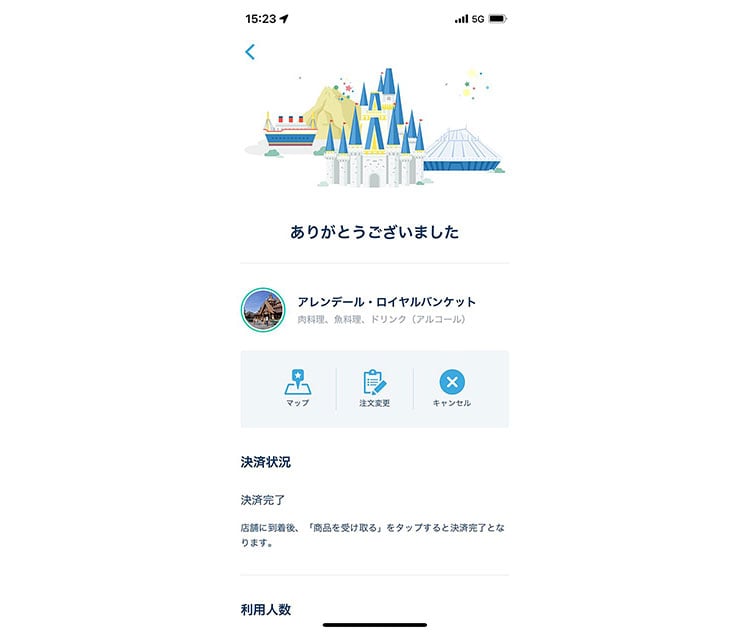Open アレンデール・ロイヤルバンケット restaurant details

pyautogui.click(x=386, y=302)
